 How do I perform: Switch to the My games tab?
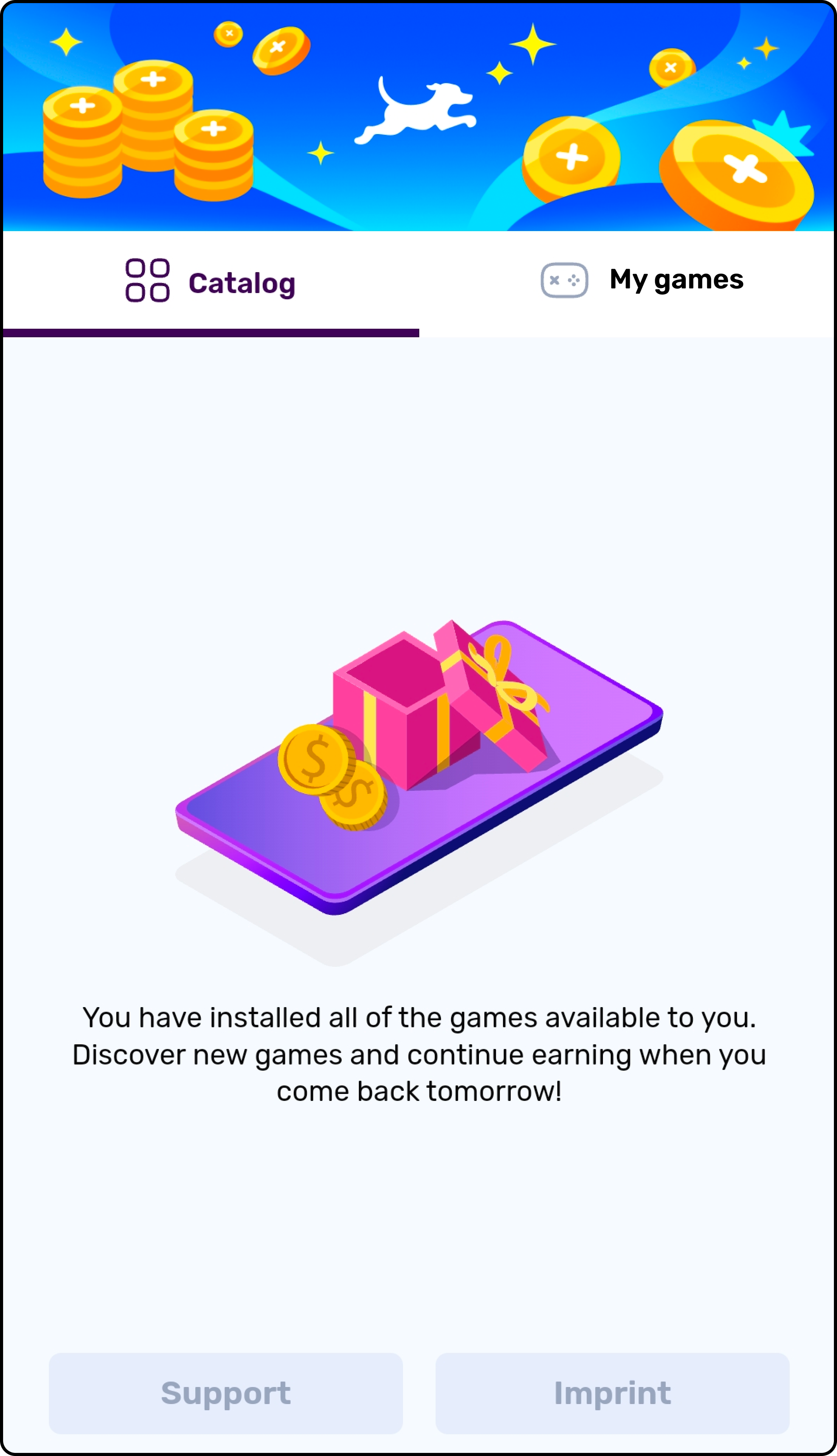642,281
